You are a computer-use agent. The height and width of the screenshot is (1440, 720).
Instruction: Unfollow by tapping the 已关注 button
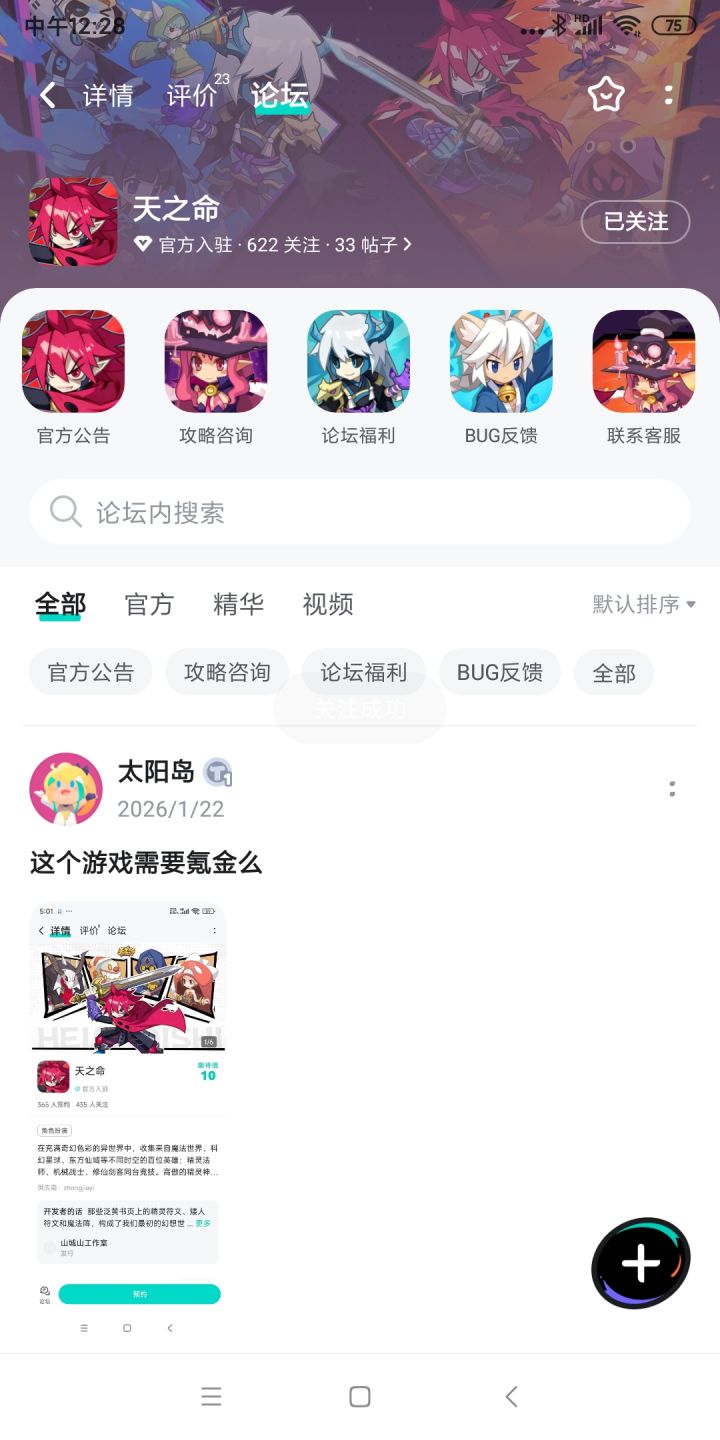pos(635,222)
